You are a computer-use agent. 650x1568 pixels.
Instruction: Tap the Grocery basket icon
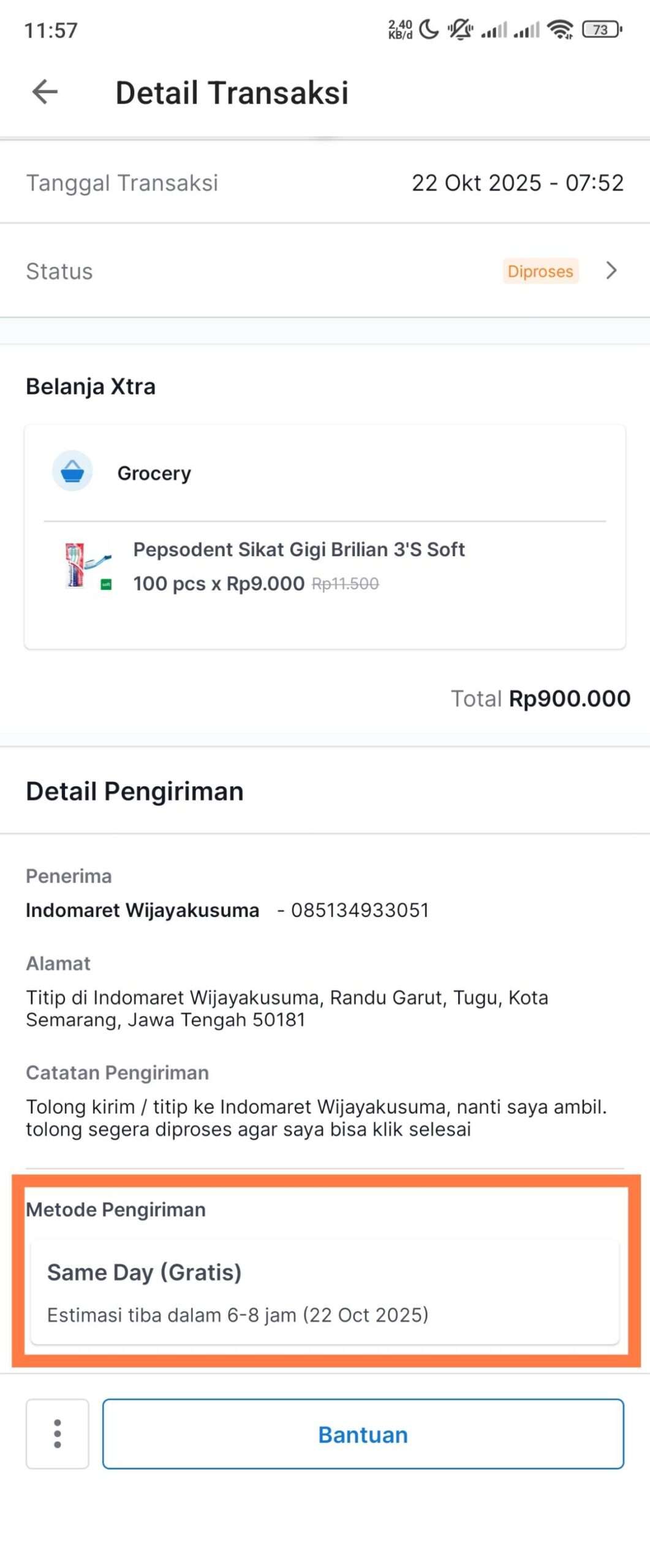[x=72, y=472]
